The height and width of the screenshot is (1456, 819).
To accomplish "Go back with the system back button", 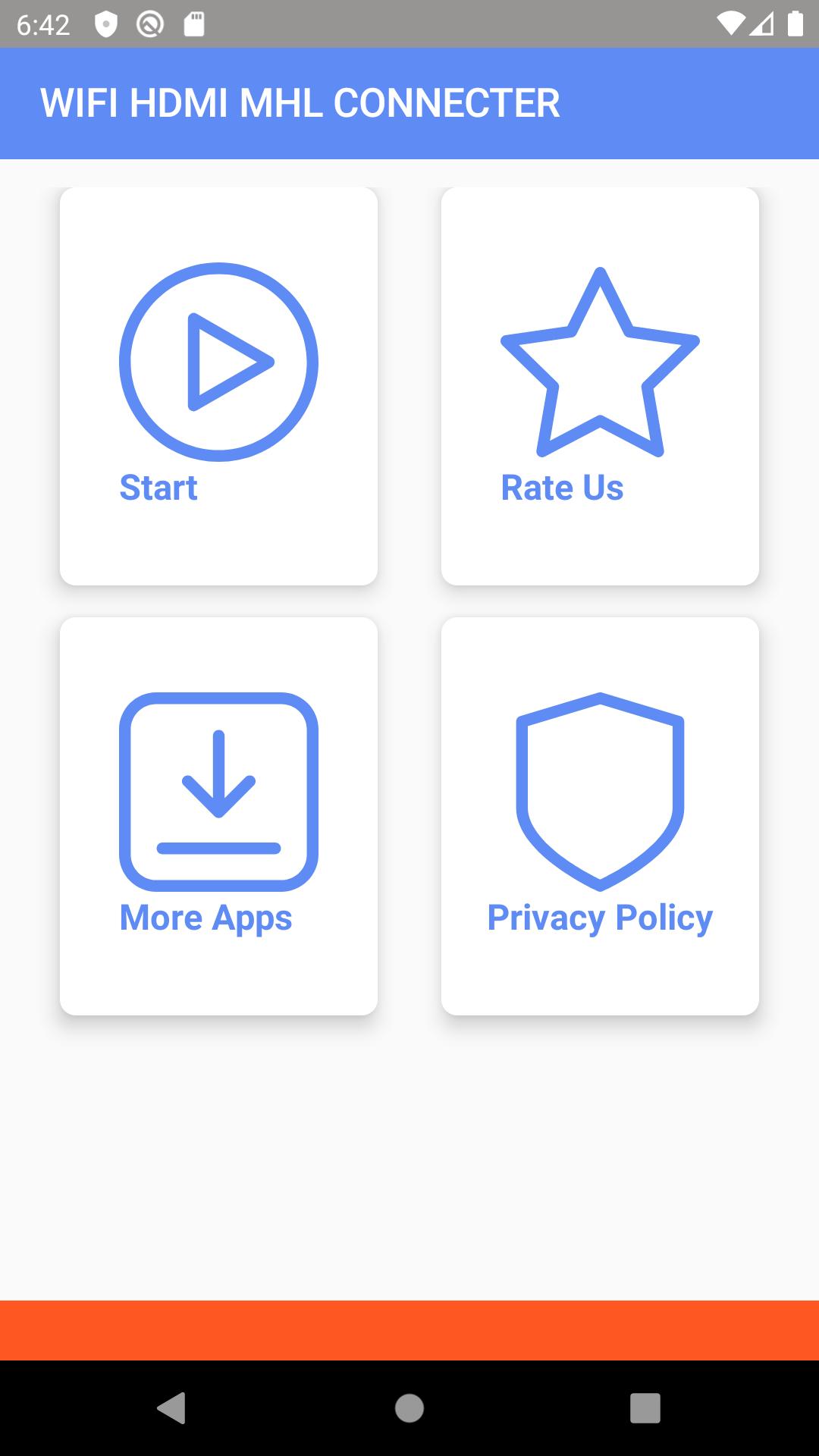I will point(172,1408).
